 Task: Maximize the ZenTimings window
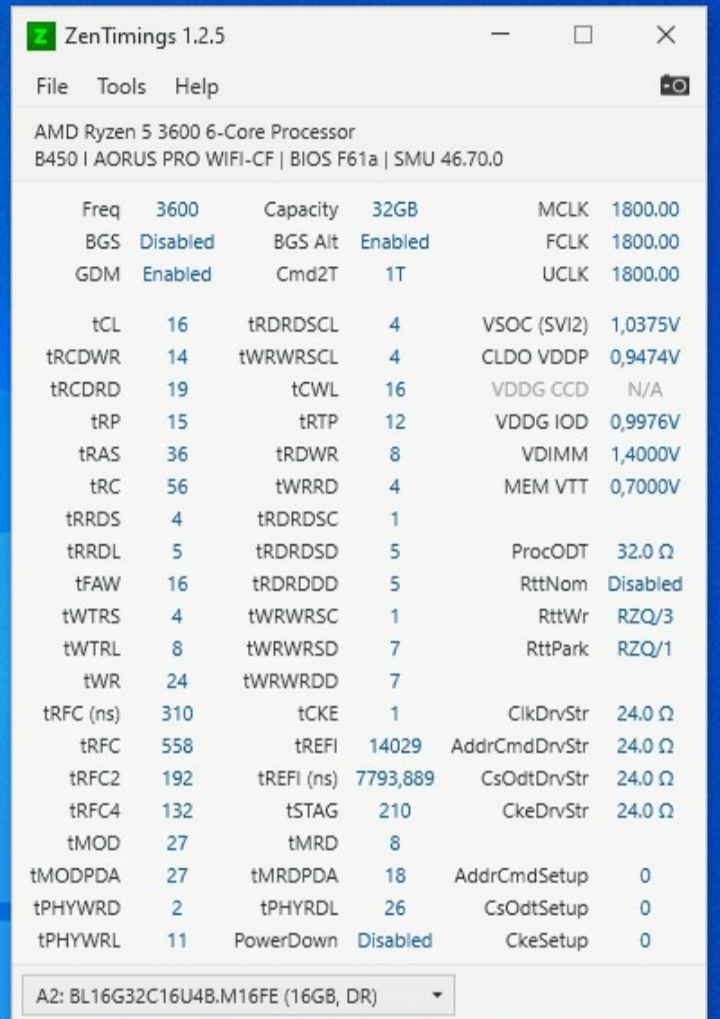pos(583,36)
